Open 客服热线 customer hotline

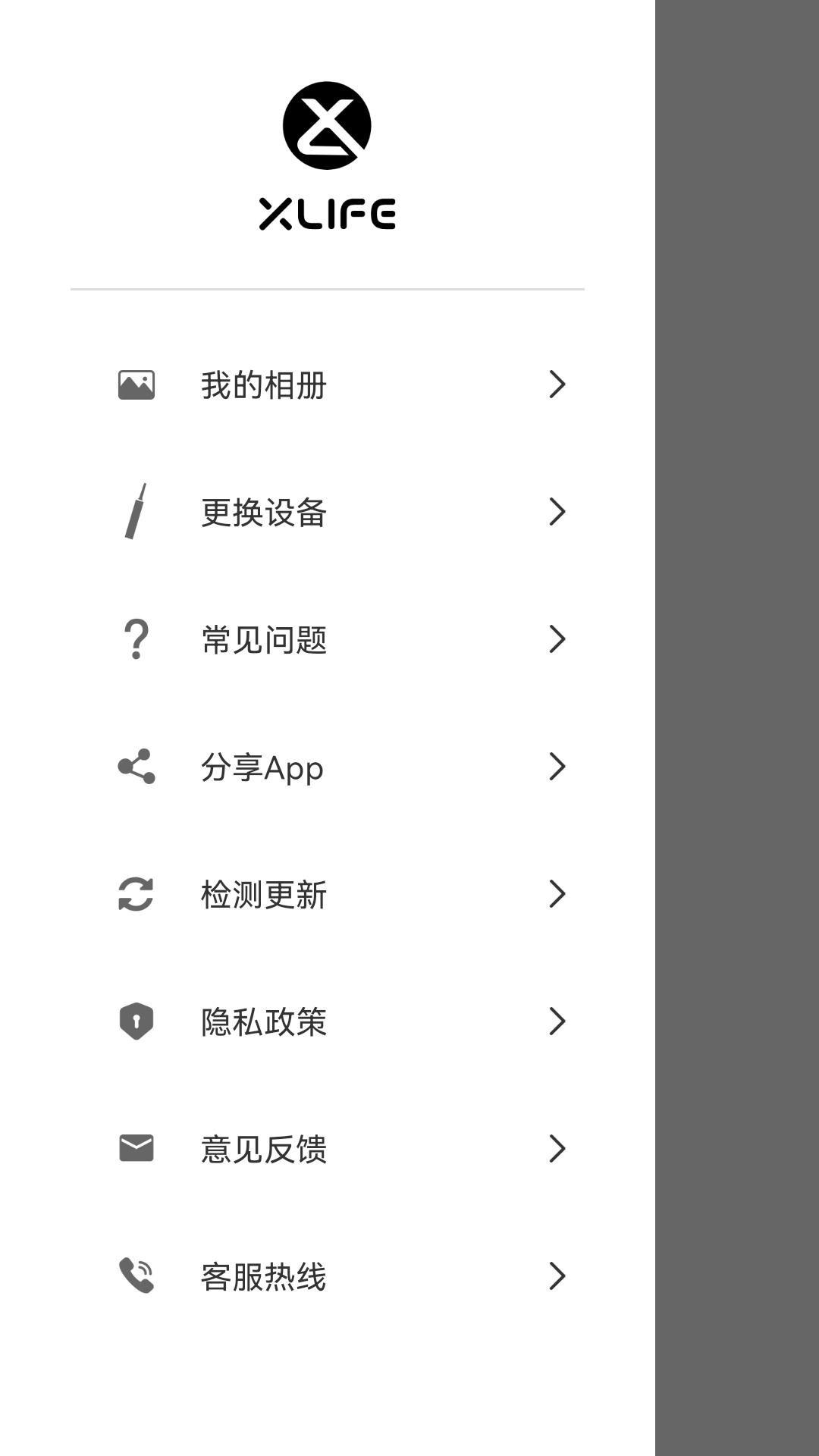[264, 1277]
